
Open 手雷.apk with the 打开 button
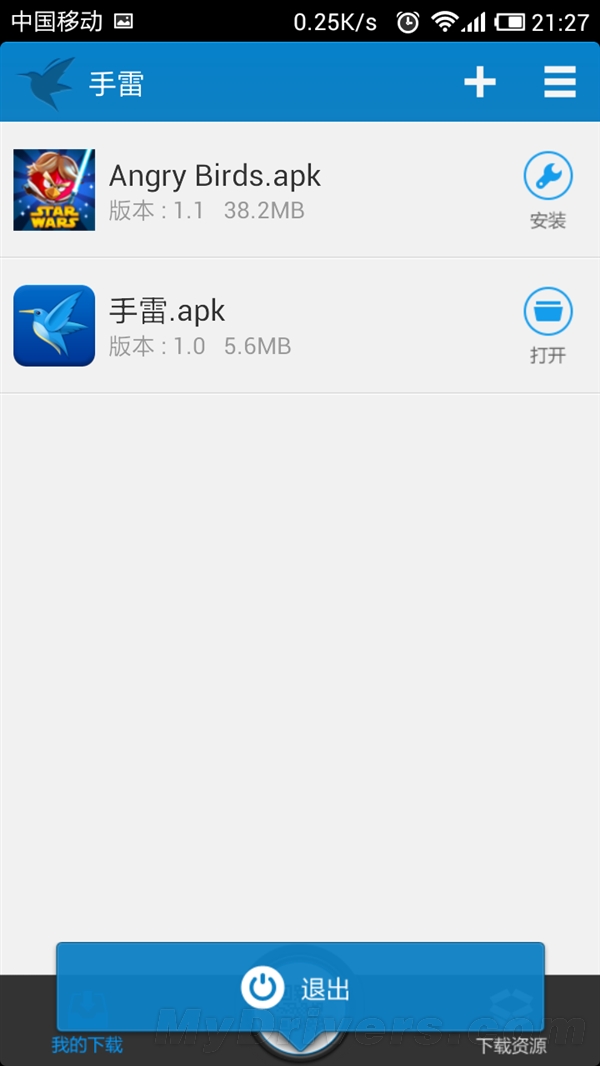[x=548, y=325]
